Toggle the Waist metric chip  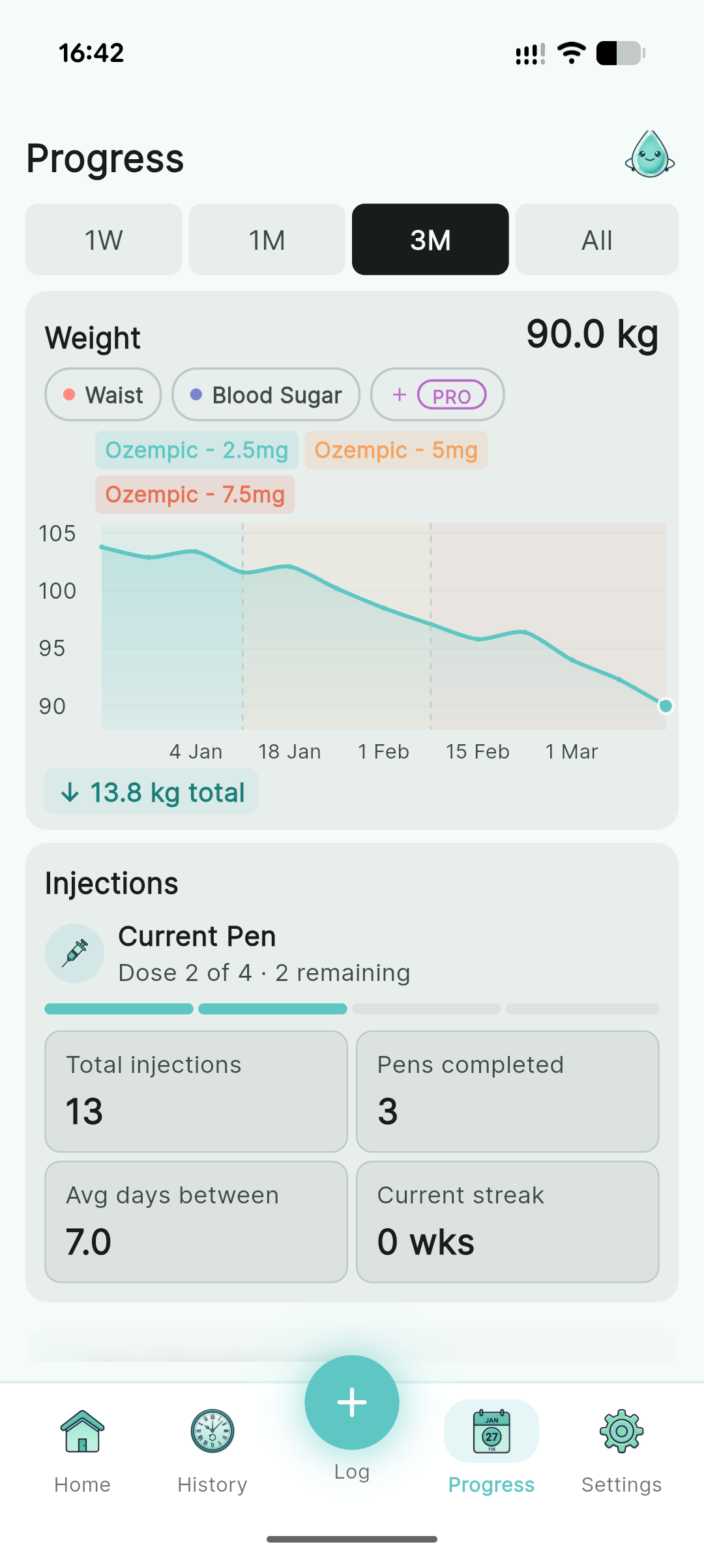(x=102, y=395)
